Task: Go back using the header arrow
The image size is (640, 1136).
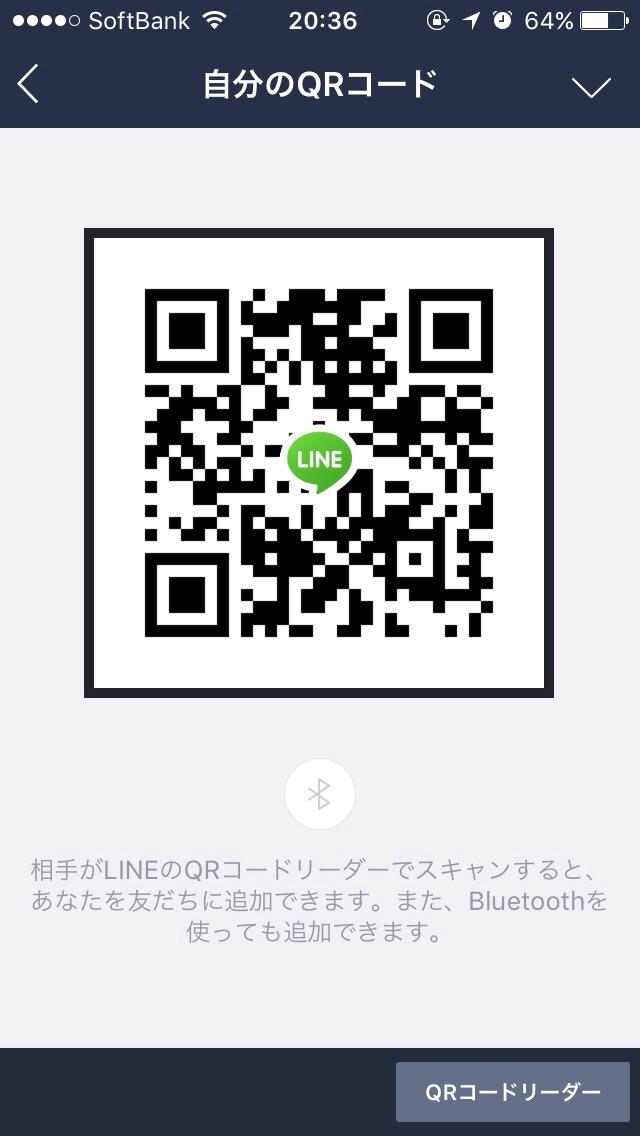Action: point(28,85)
